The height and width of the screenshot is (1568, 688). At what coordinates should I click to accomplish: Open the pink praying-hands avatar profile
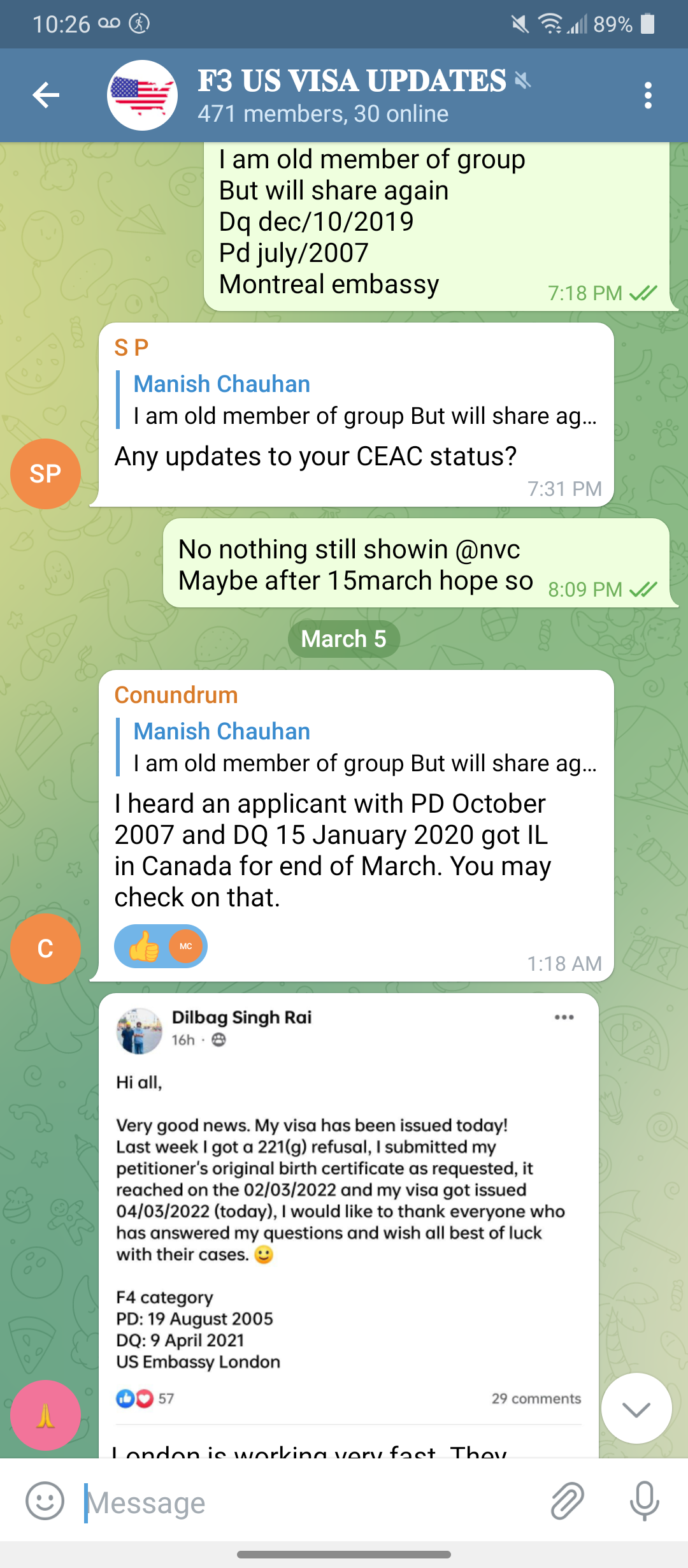[45, 1415]
